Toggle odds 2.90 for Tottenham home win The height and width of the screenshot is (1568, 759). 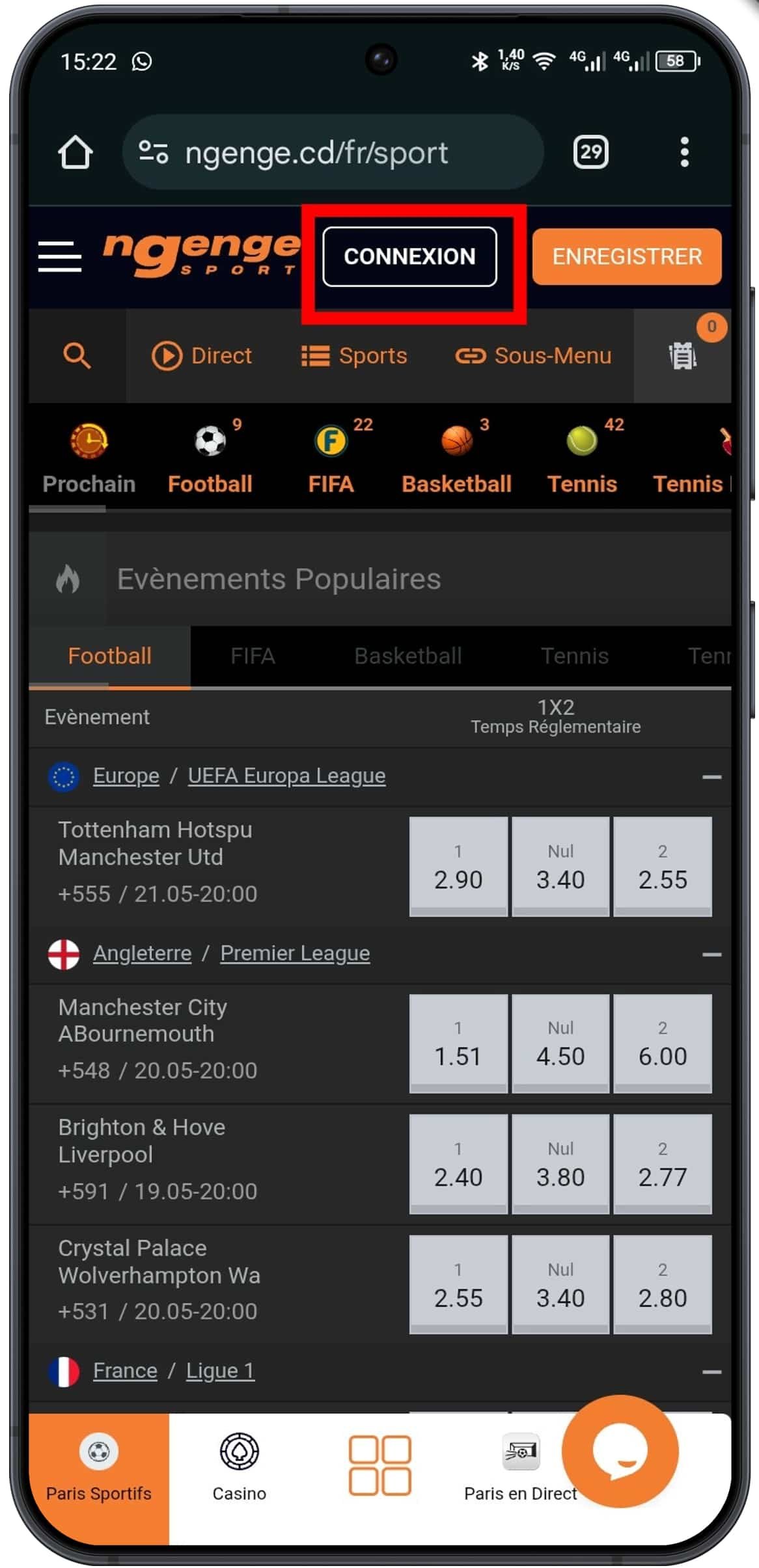[x=458, y=867]
